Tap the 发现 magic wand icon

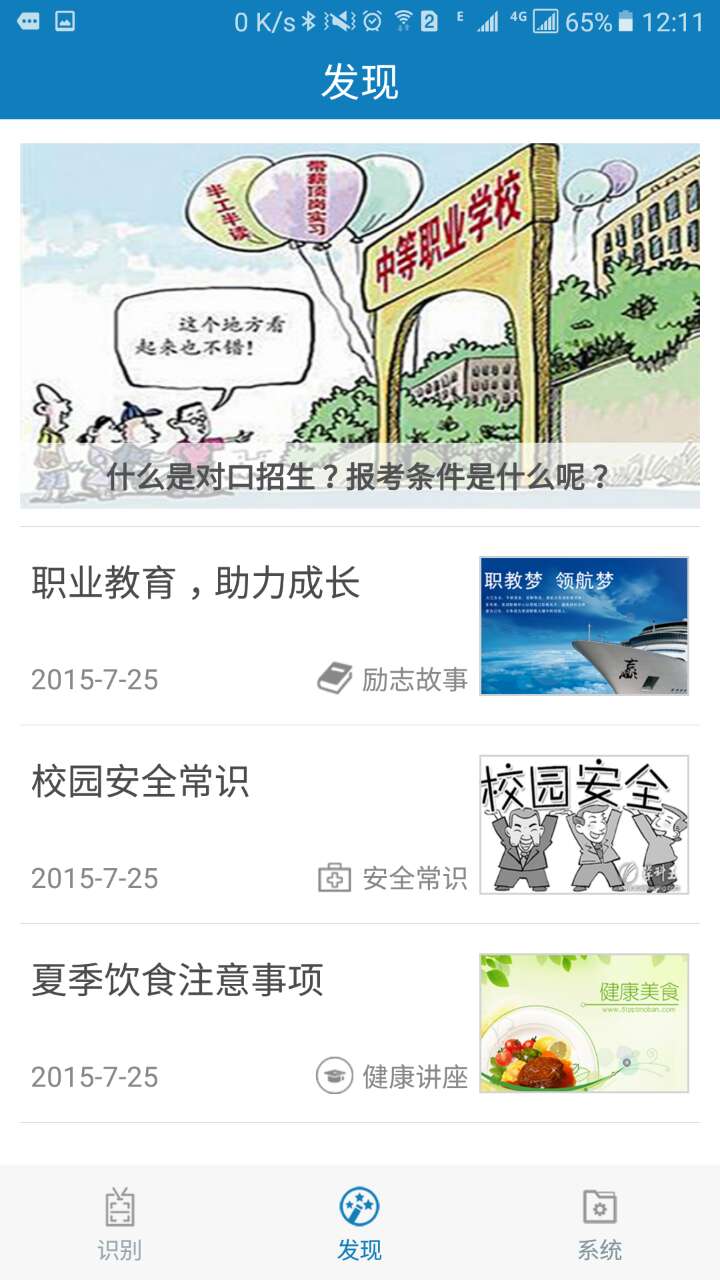(x=360, y=1208)
